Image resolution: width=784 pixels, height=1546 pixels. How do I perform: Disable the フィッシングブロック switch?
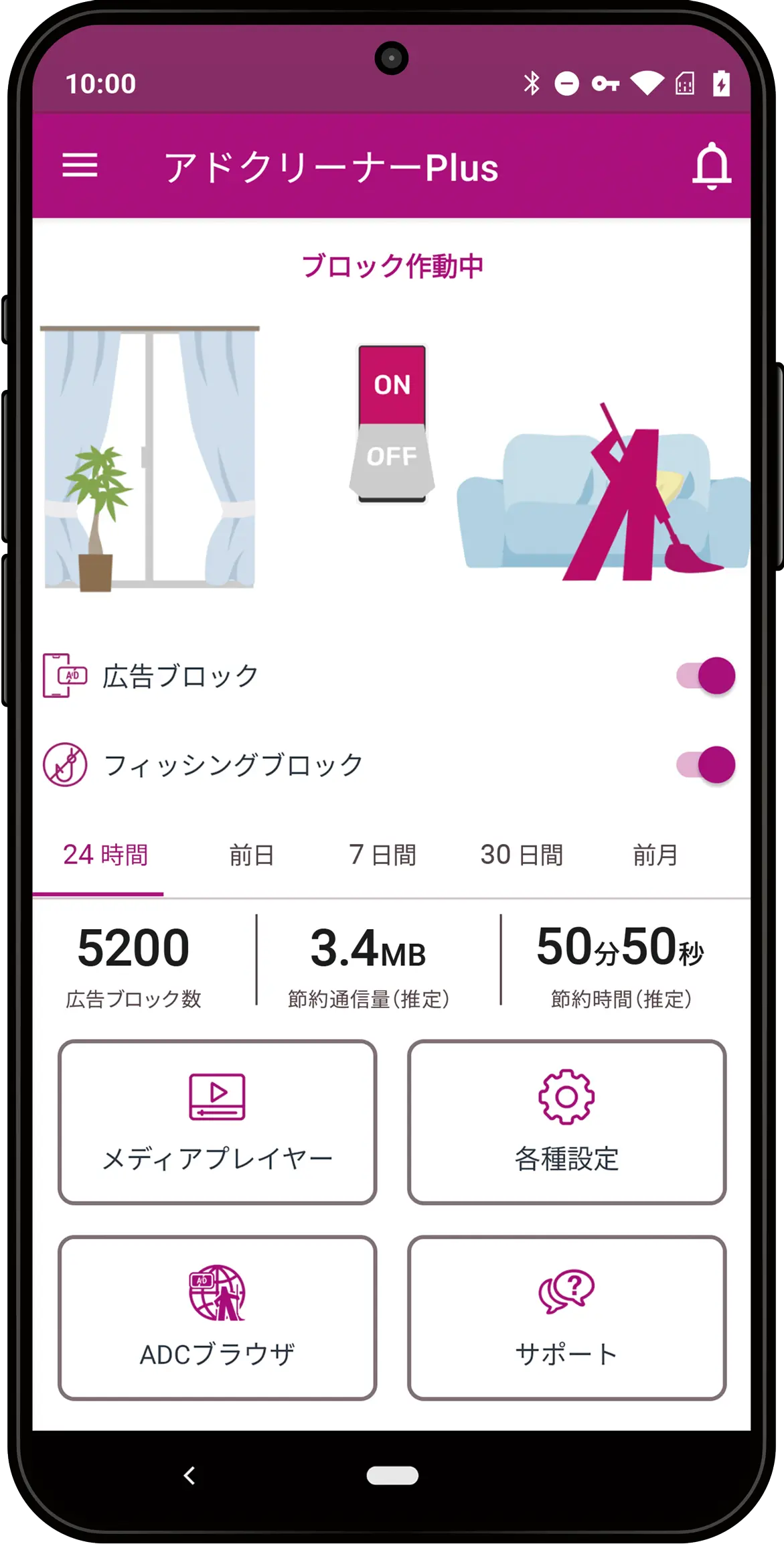pyautogui.click(x=706, y=765)
